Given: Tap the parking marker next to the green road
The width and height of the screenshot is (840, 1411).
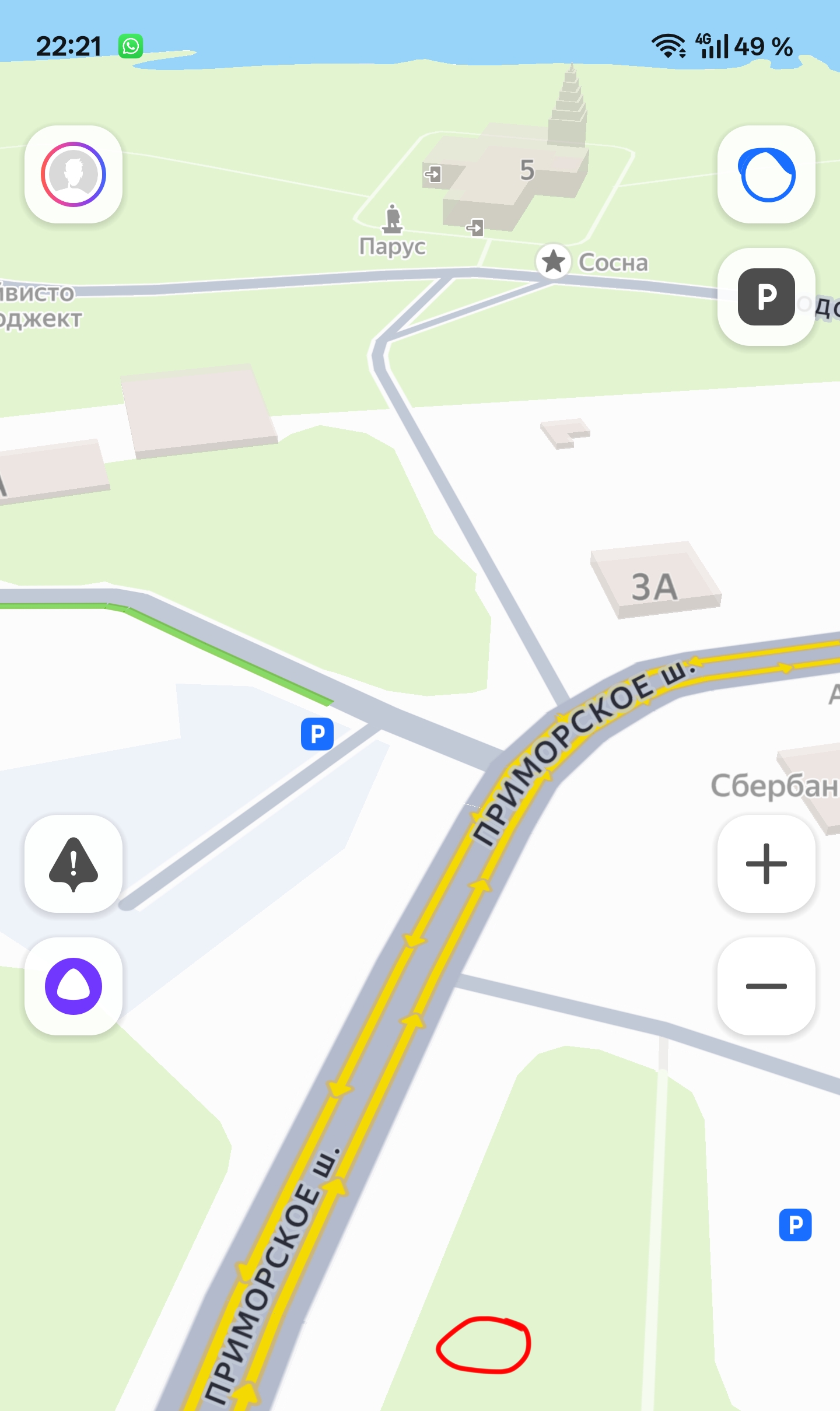Looking at the screenshot, I should point(317,734).
